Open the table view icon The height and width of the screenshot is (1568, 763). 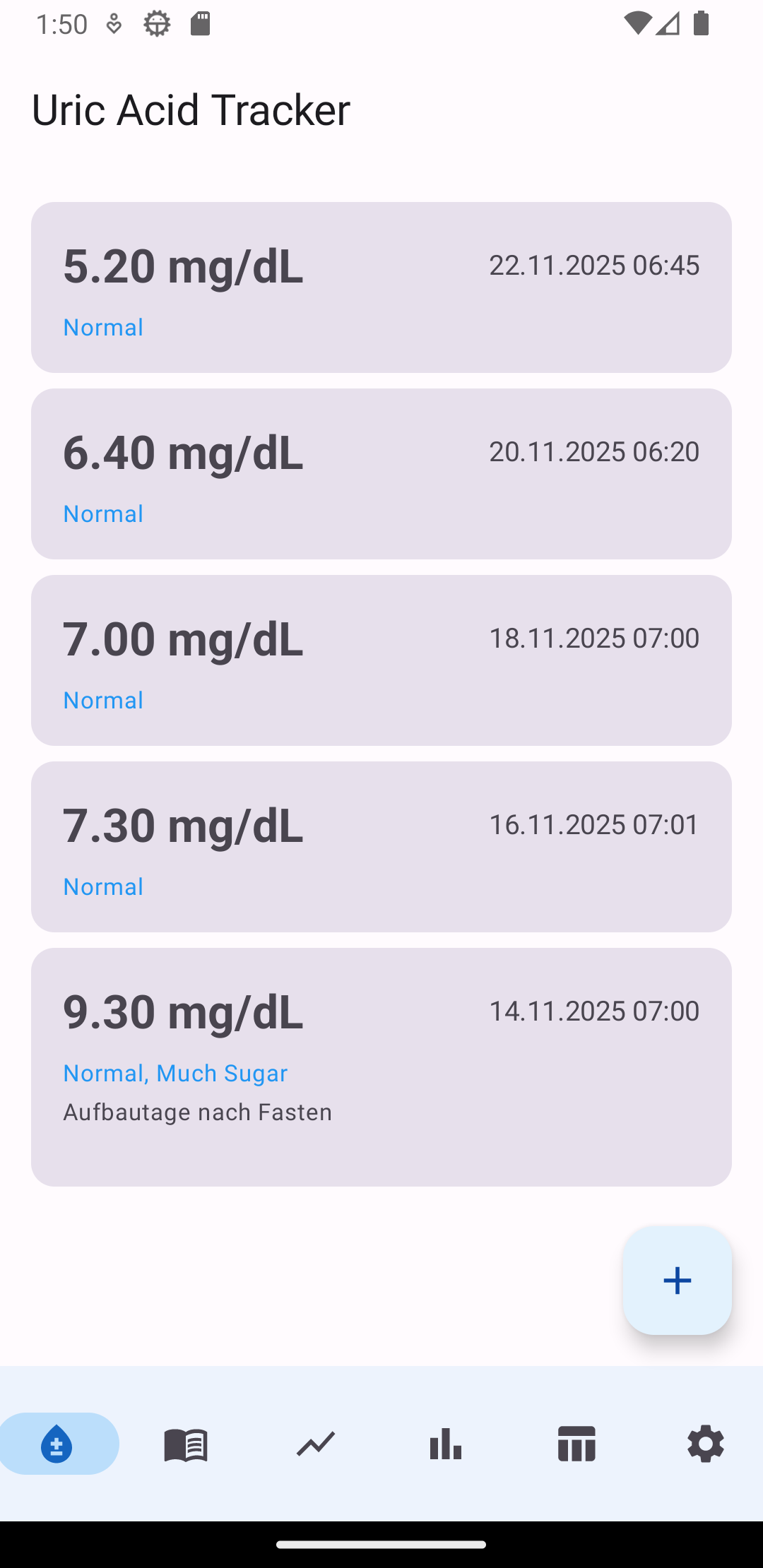pos(576,1443)
